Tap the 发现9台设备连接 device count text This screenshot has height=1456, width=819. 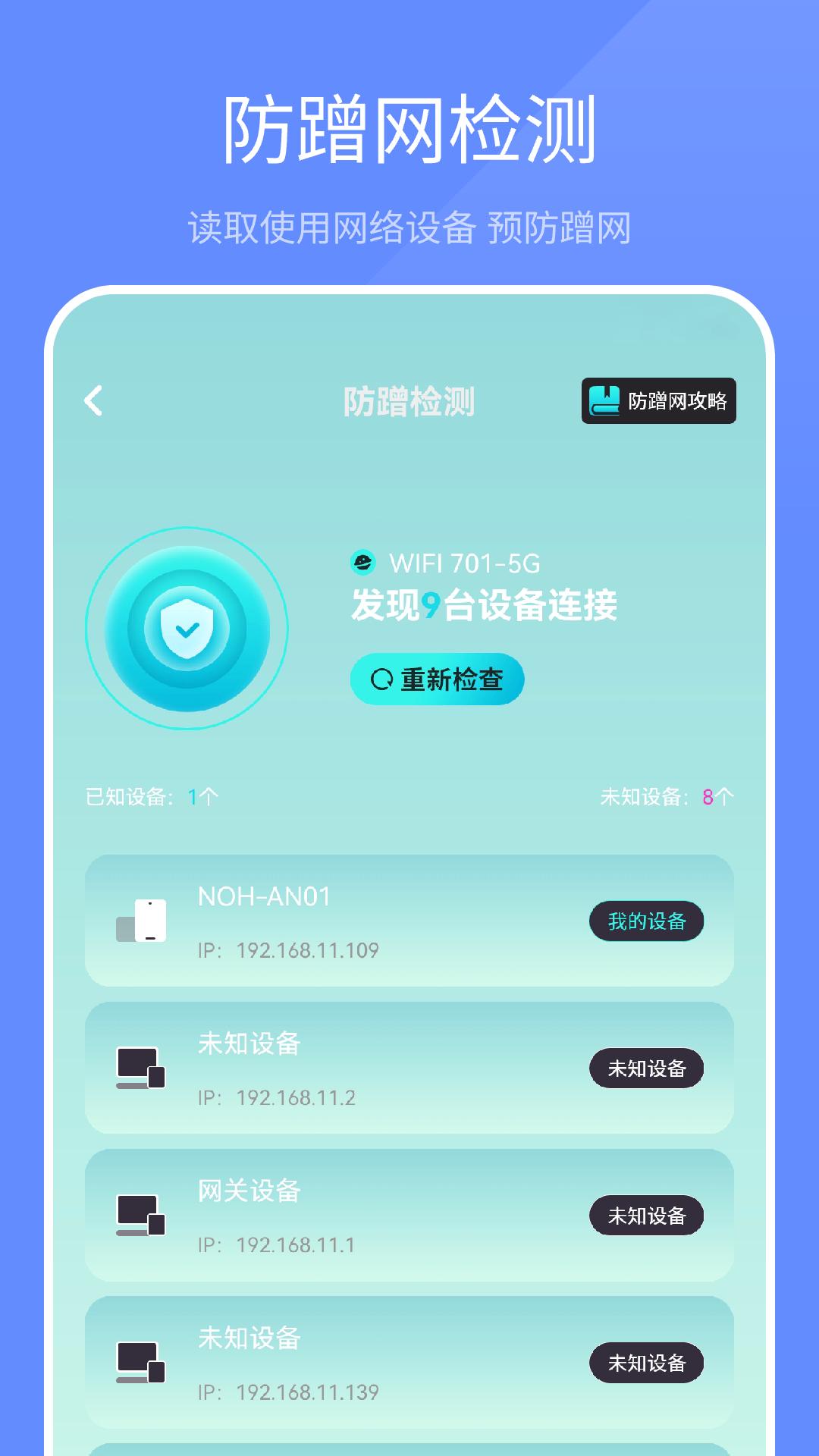485,607
